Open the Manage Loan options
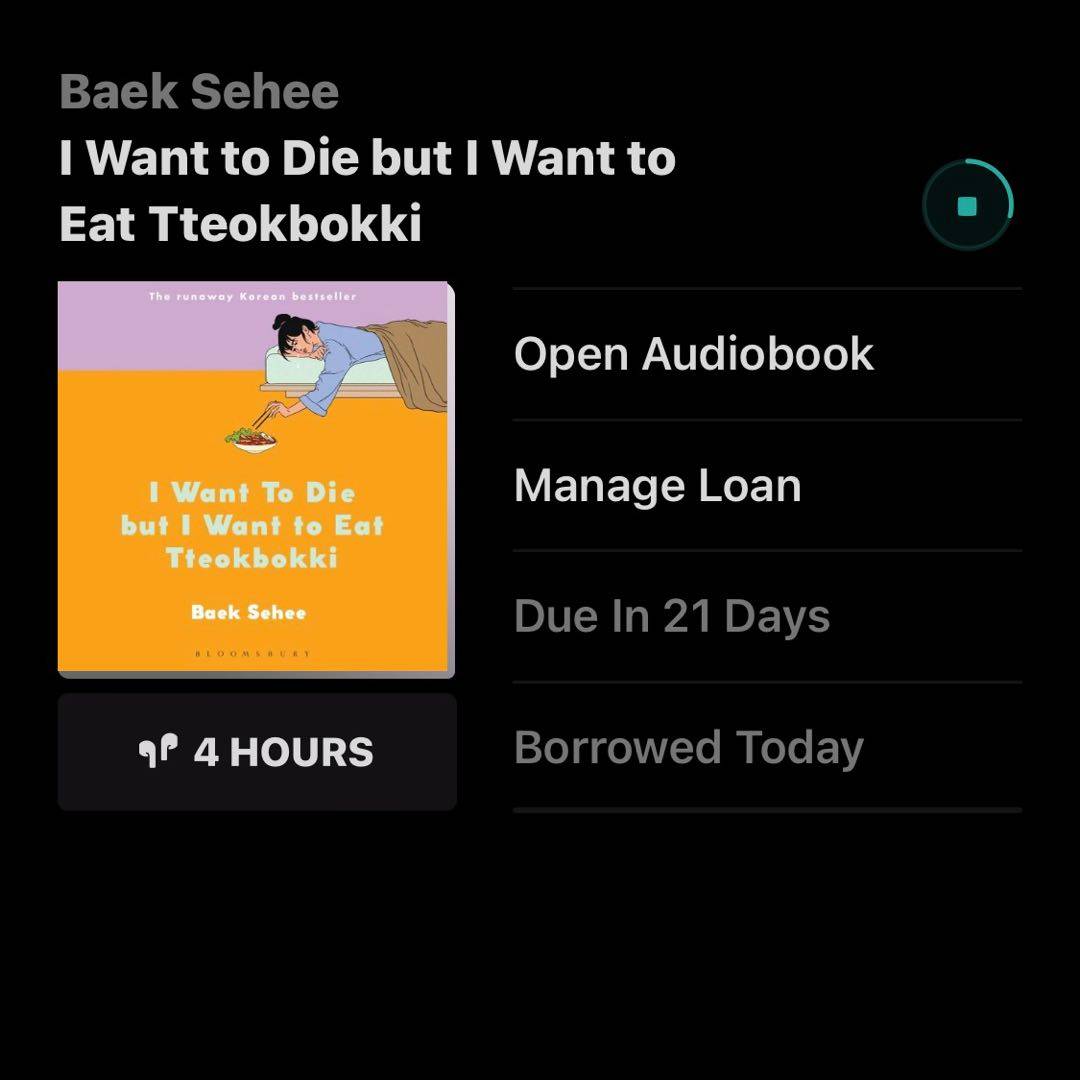This screenshot has width=1080, height=1080. 657,486
